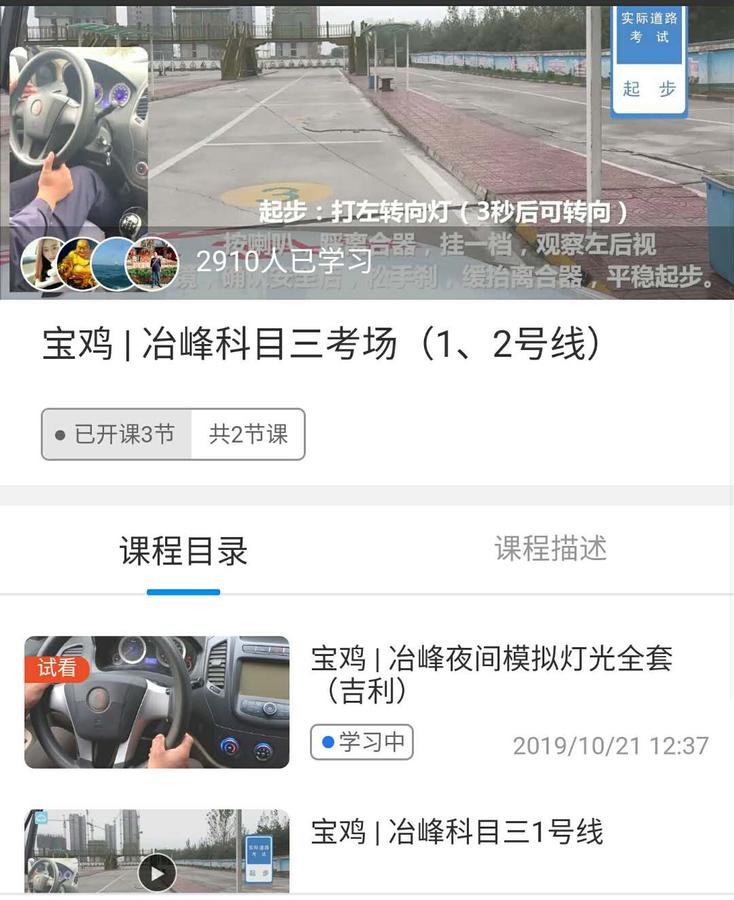Play the 科目三1号线 video thumbnail
The image size is (734, 900).
(156, 871)
